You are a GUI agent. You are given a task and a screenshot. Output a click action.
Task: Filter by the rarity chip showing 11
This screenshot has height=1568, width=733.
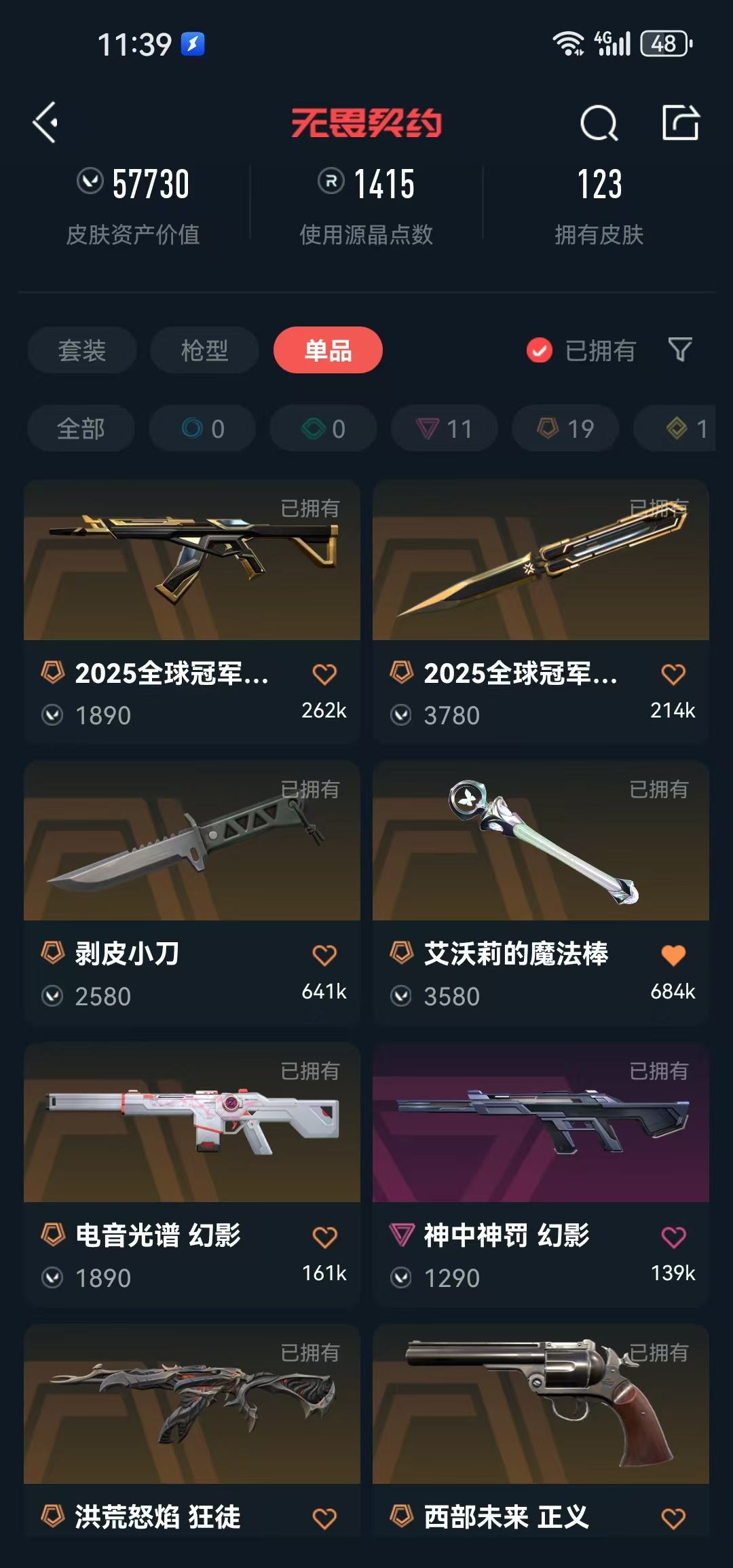coord(444,428)
